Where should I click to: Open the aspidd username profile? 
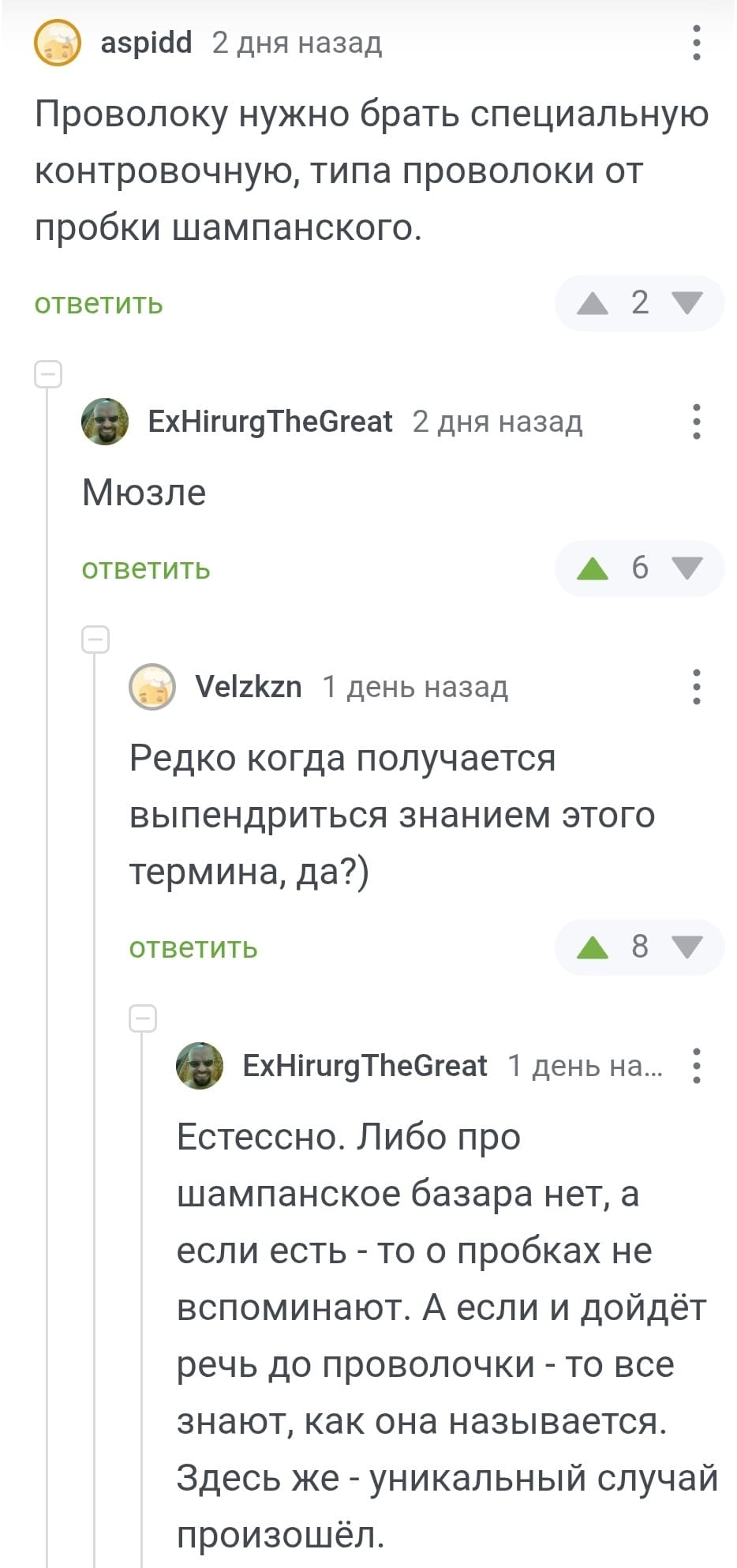(146, 43)
